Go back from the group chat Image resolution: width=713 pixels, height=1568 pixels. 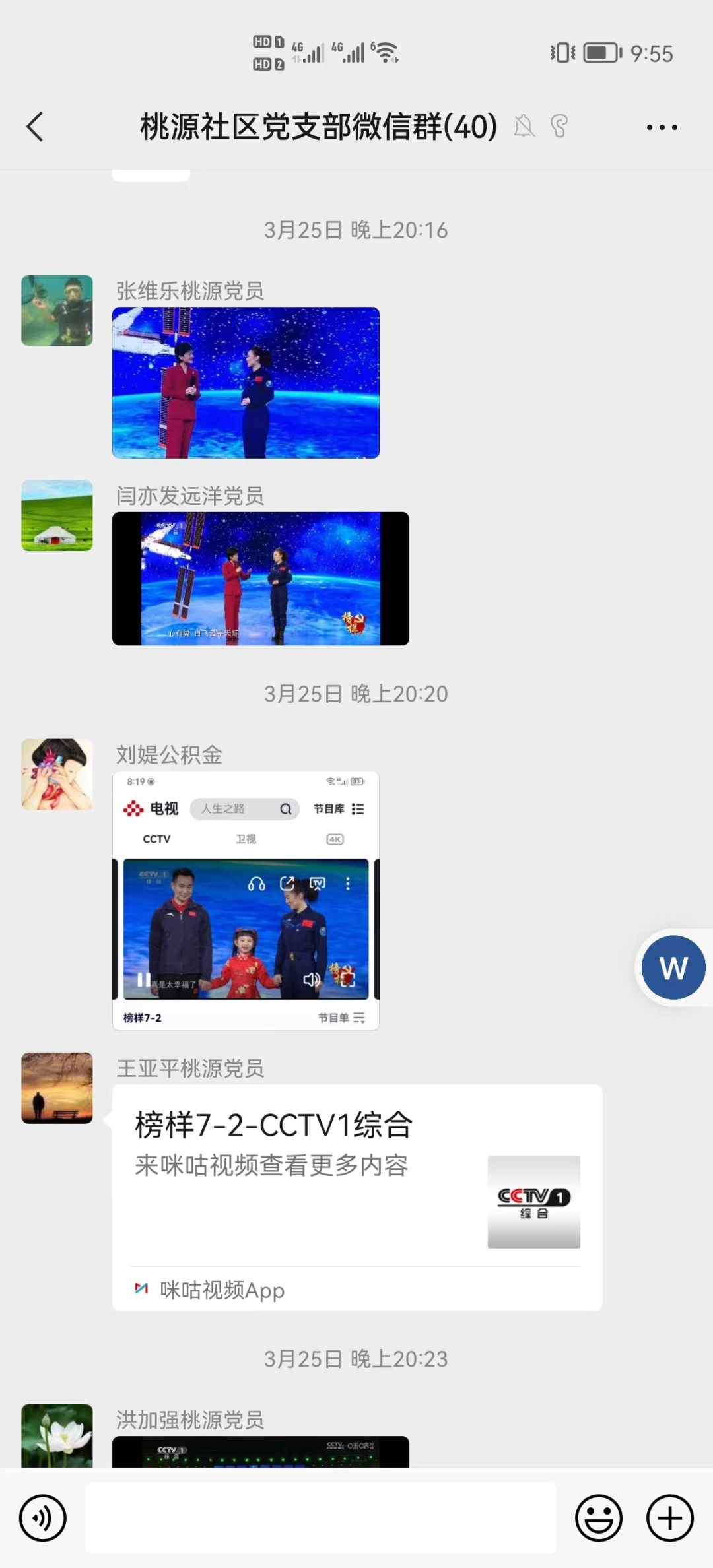pyautogui.click(x=35, y=127)
